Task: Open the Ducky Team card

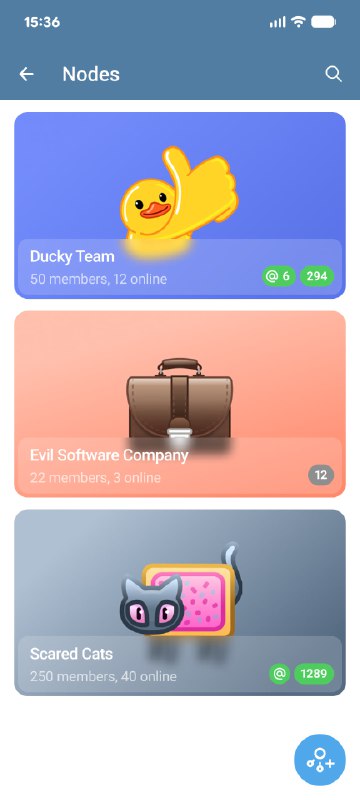Action: click(180, 205)
